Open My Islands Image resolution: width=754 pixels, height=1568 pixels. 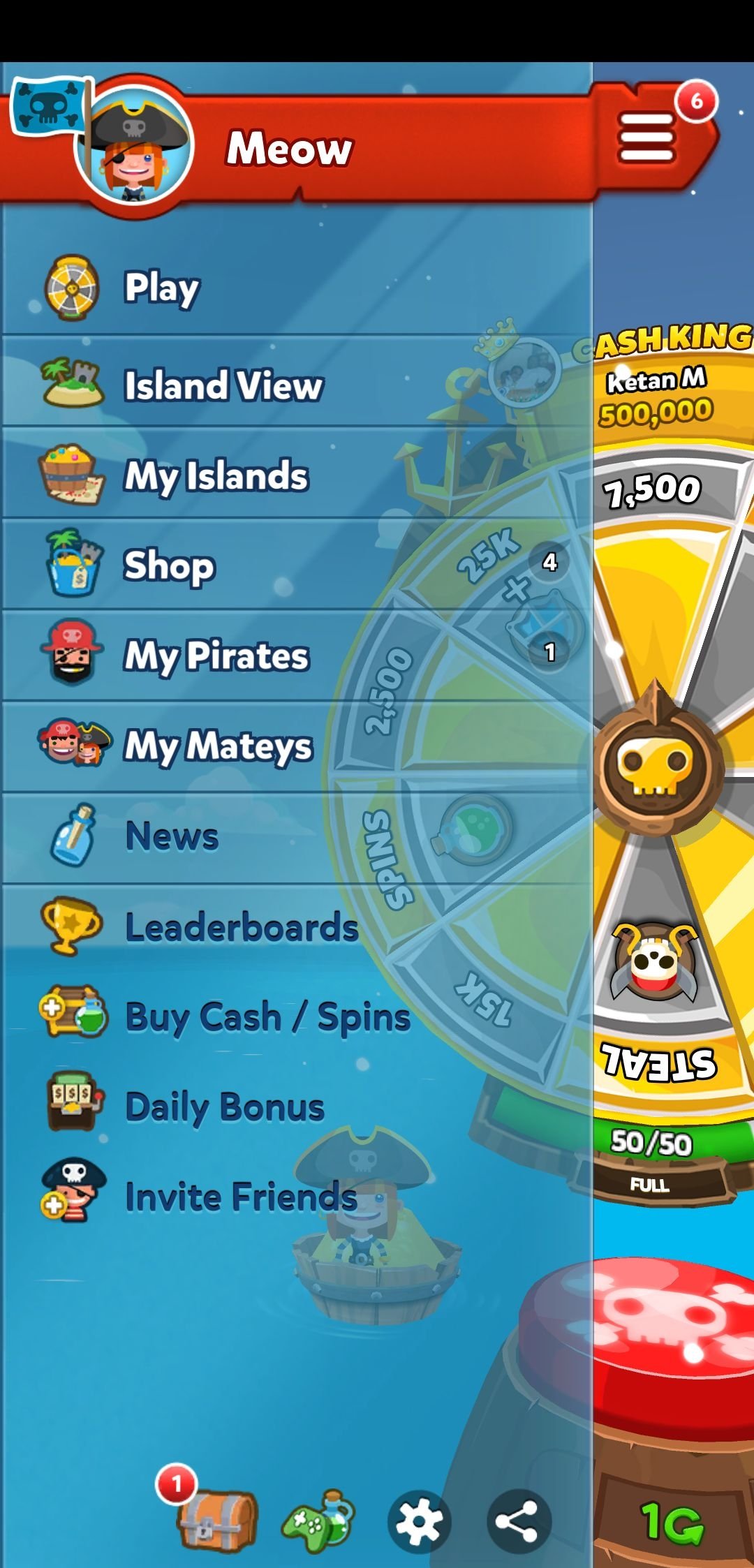click(x=297, y=475)
